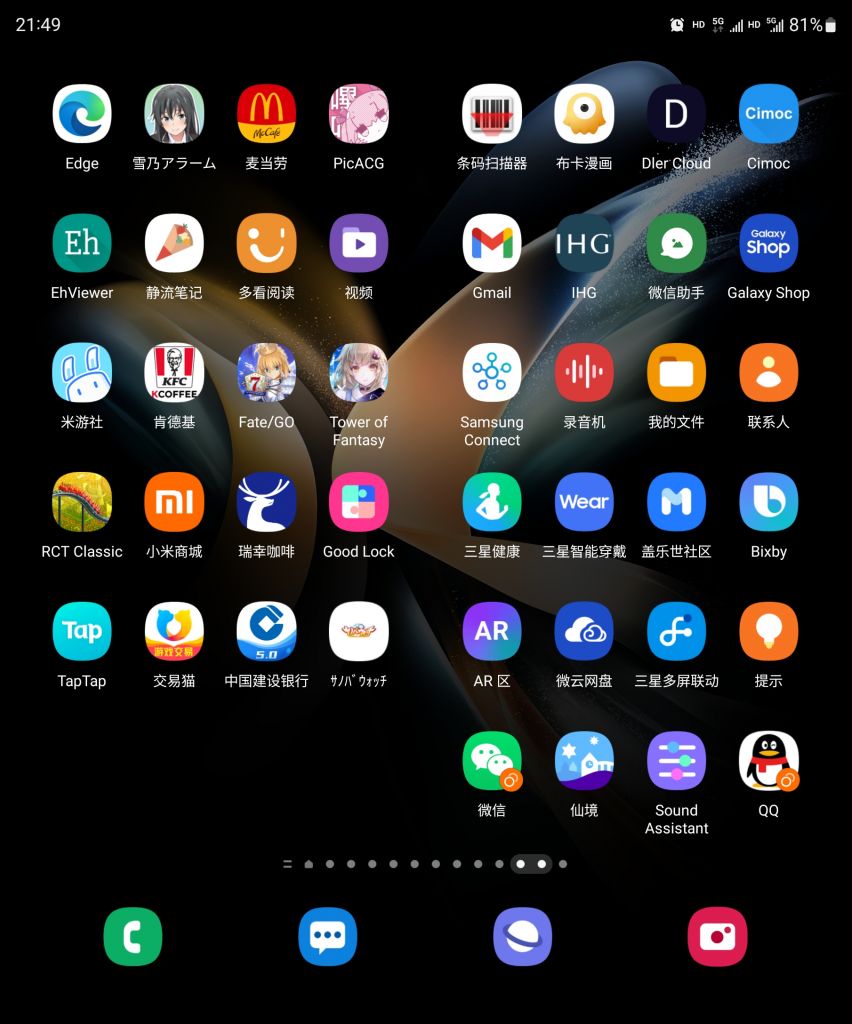The image size is (852, 1024).
Task: Open Tower of Fantasy
Action: [359, 372]
